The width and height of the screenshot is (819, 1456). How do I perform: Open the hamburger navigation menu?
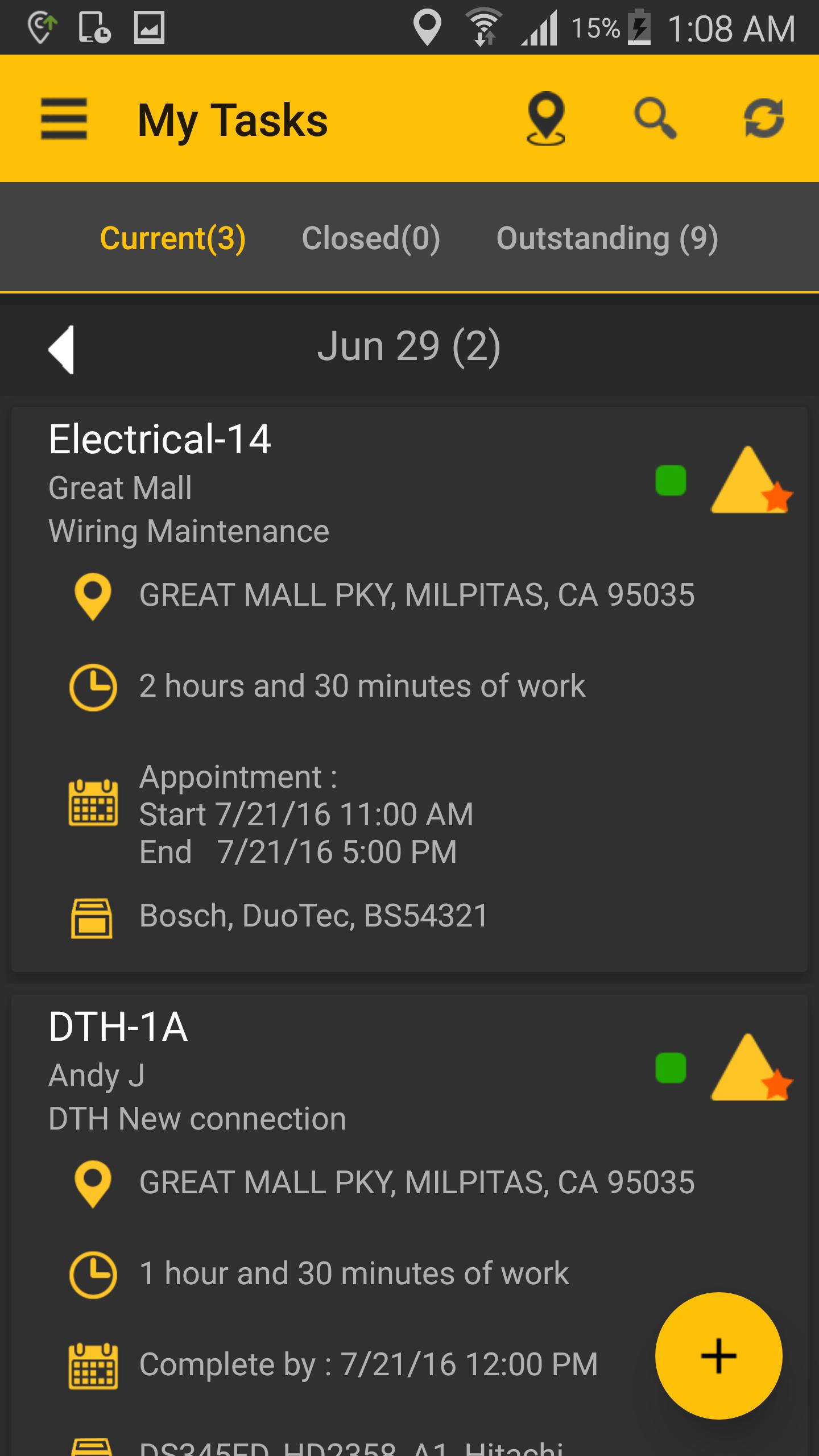[x=64, y=119]
